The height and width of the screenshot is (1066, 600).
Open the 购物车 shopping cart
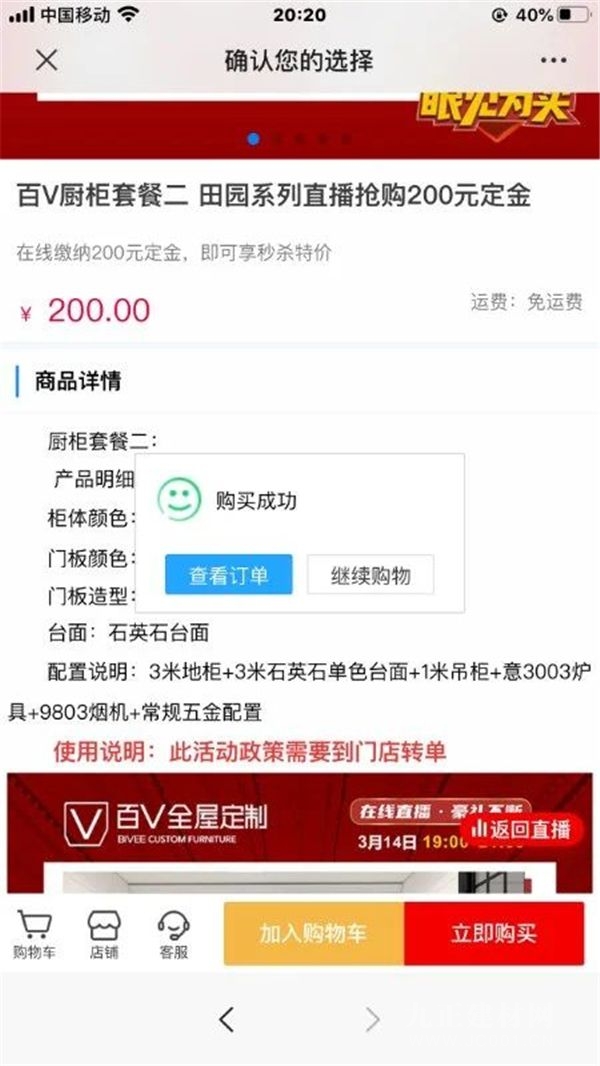pyautogui.click(x=35, y=934)
